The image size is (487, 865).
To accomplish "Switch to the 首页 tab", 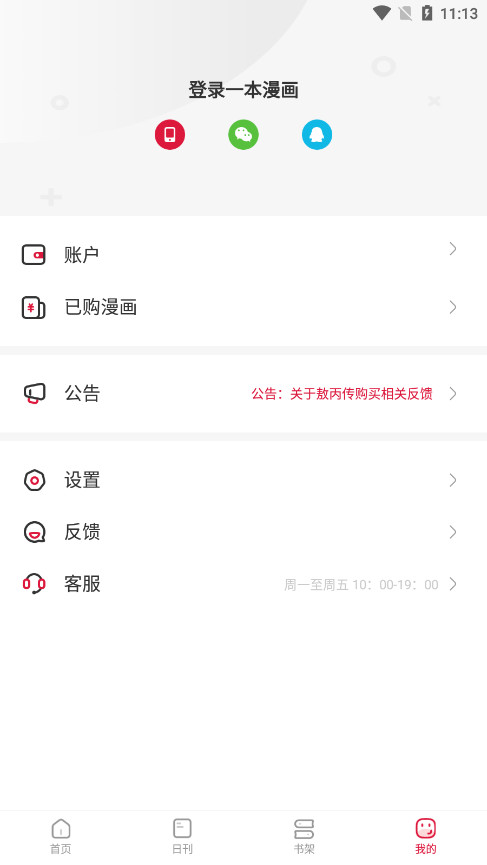I will (61, 836).
